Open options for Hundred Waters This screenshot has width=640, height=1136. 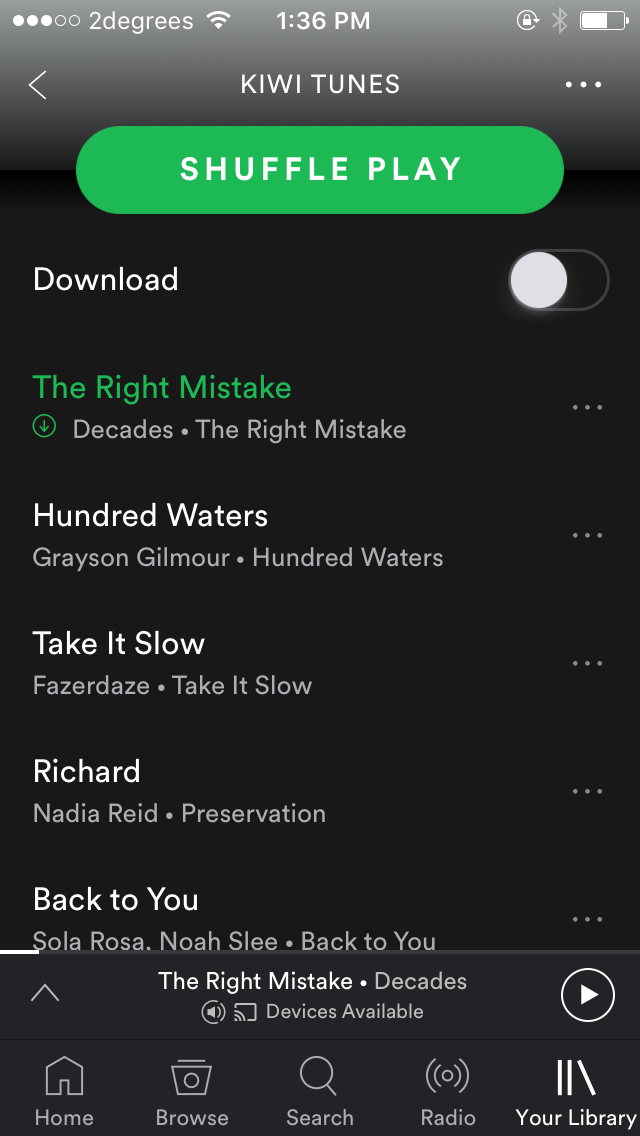587,535
